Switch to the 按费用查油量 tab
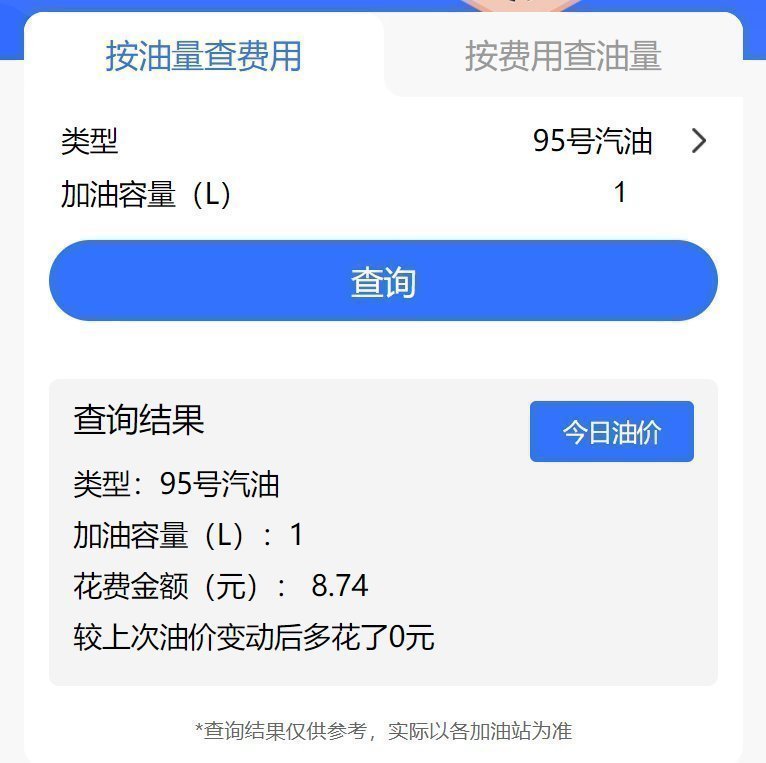Viewport: 766px width, 763px height. 563,56
